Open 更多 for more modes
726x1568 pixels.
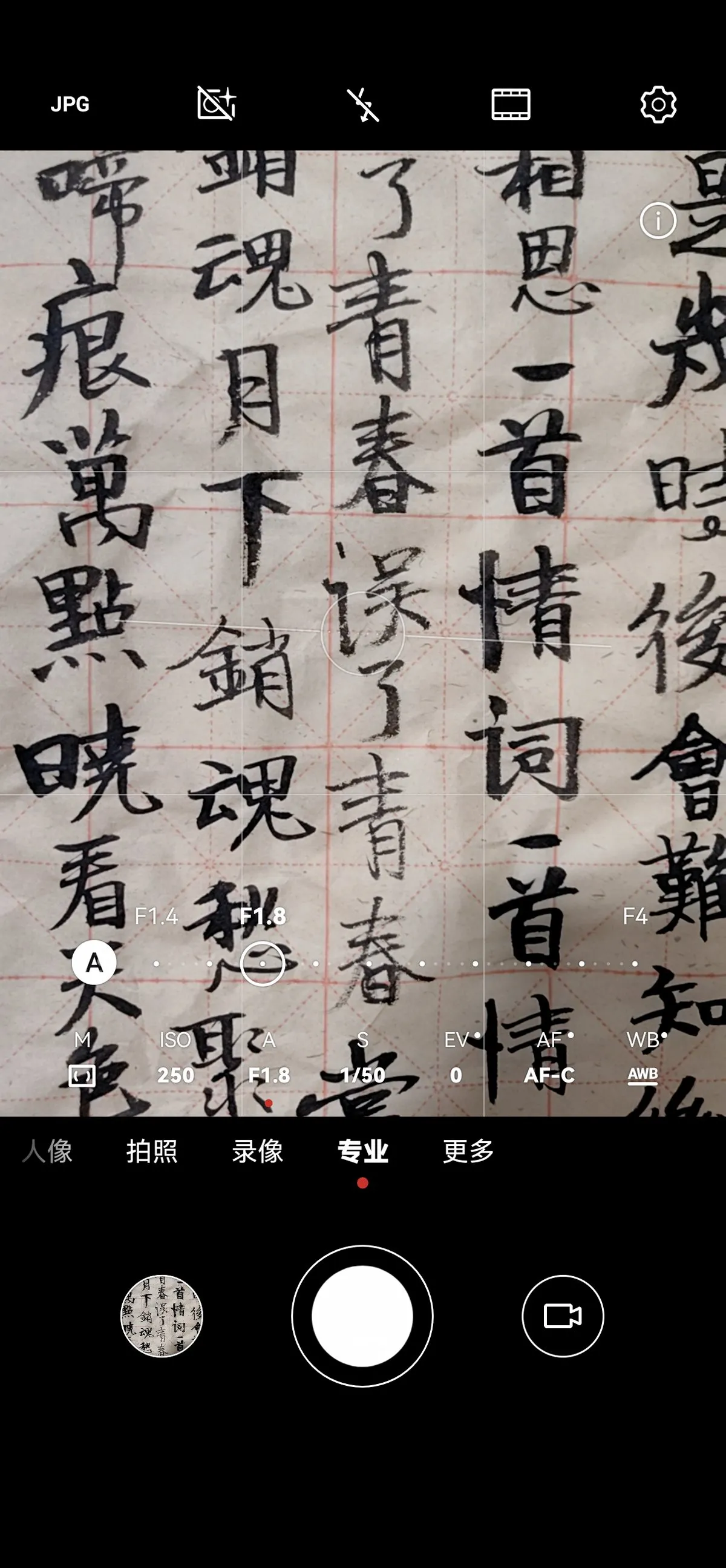(x=468, y=1151)
